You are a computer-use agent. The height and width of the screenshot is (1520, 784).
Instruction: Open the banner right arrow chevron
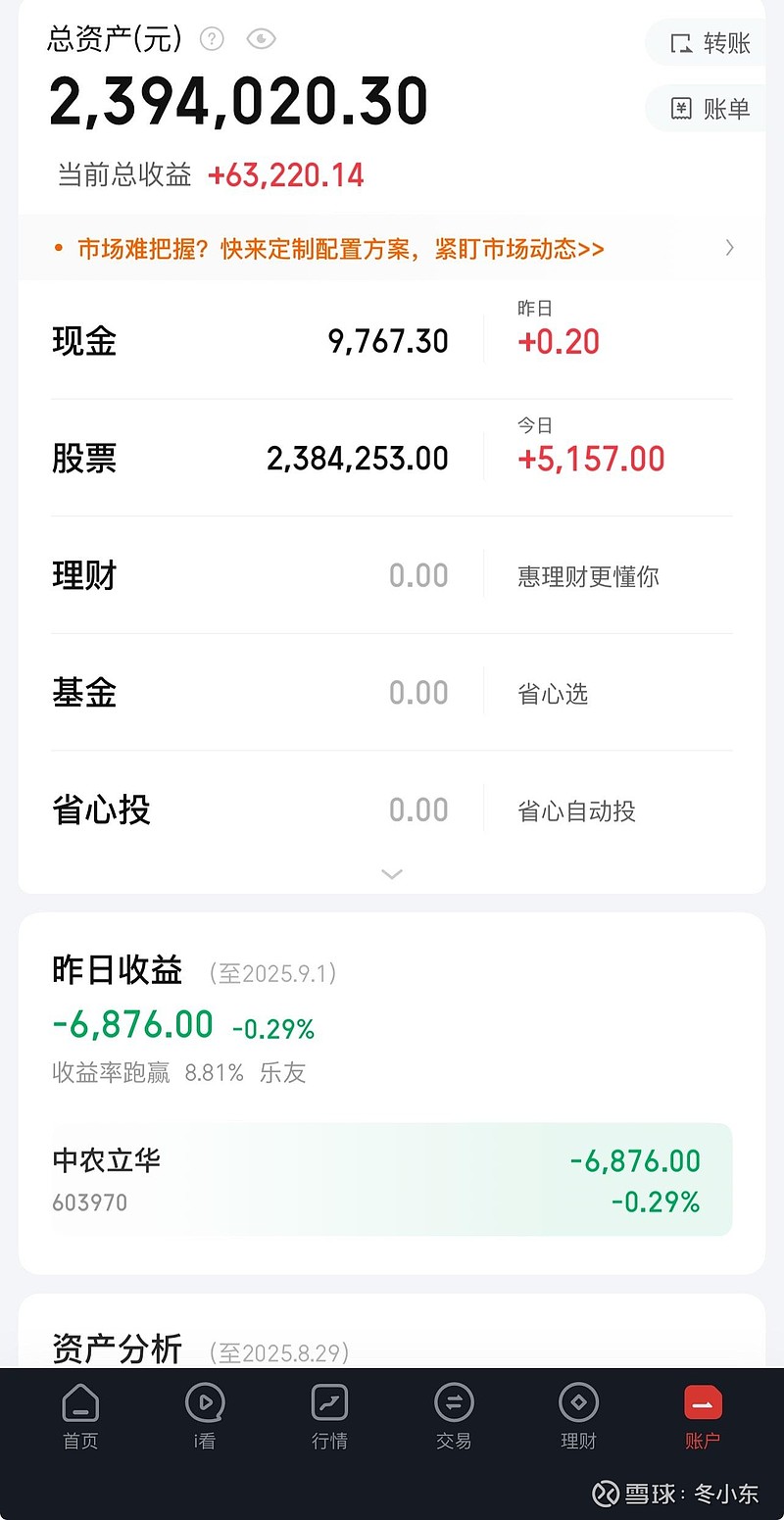coord(729,248)
